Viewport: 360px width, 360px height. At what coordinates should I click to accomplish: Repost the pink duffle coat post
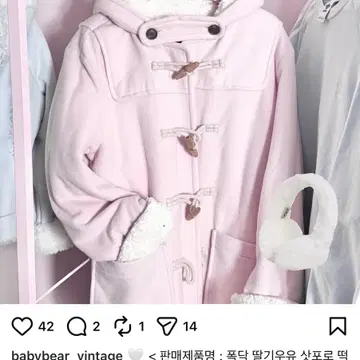click(123, 326)
